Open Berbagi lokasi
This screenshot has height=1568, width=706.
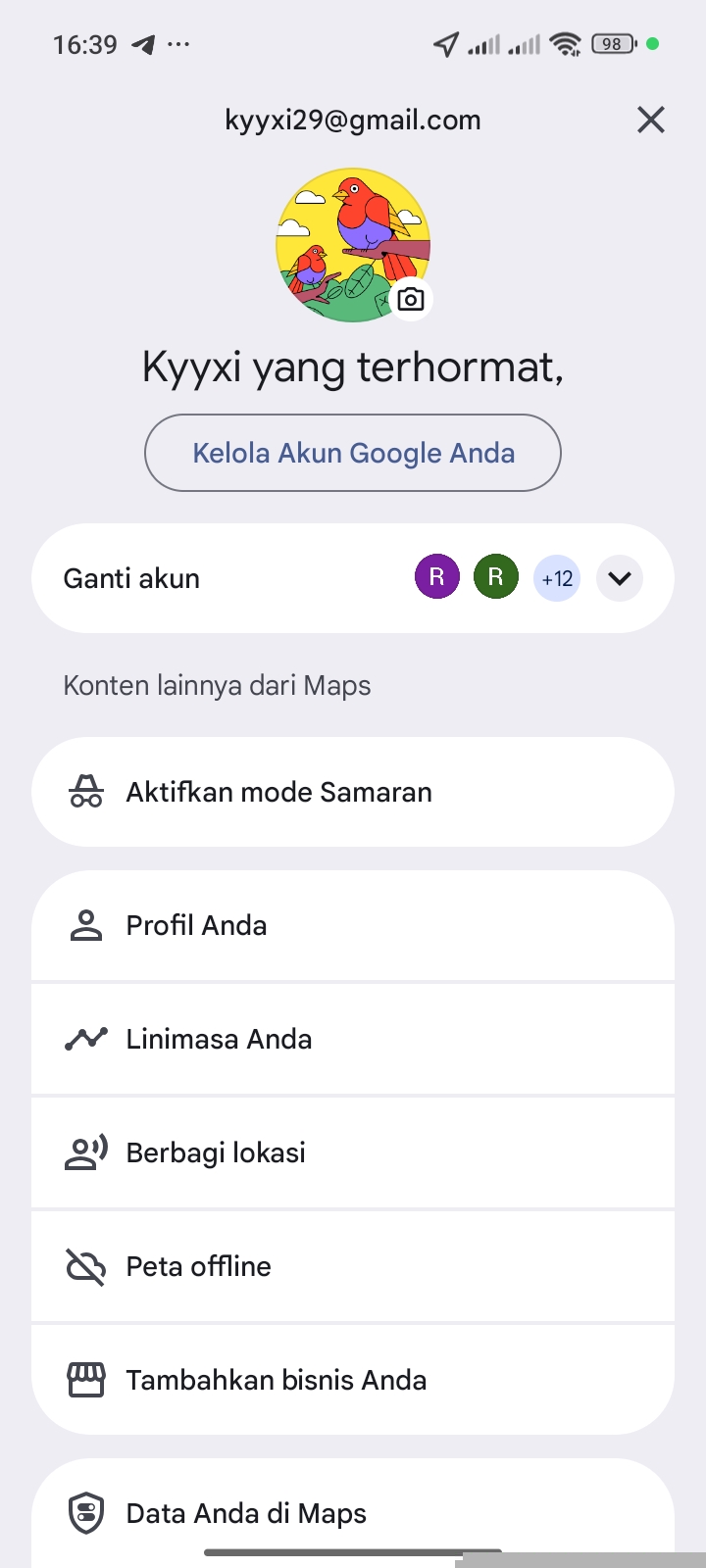(x=353, y=1152)
